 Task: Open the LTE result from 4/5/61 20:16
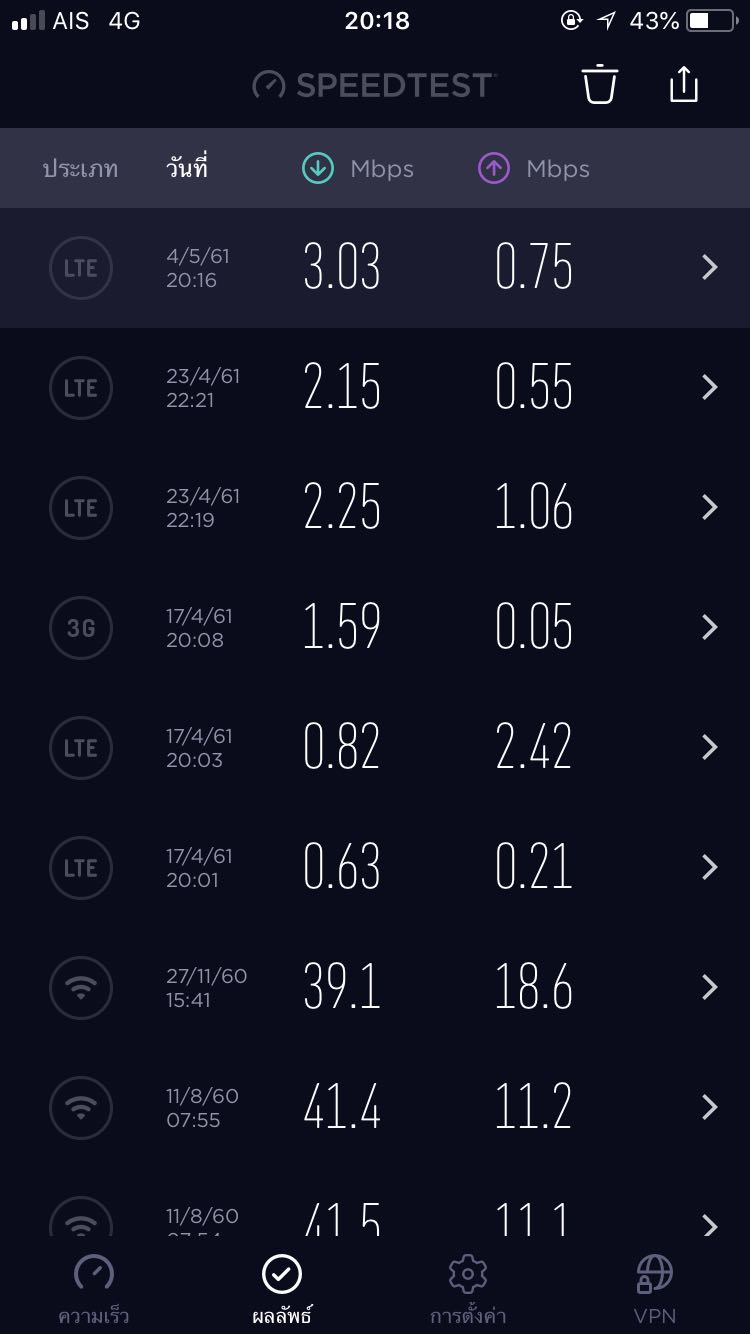click(x=375, y=268)
